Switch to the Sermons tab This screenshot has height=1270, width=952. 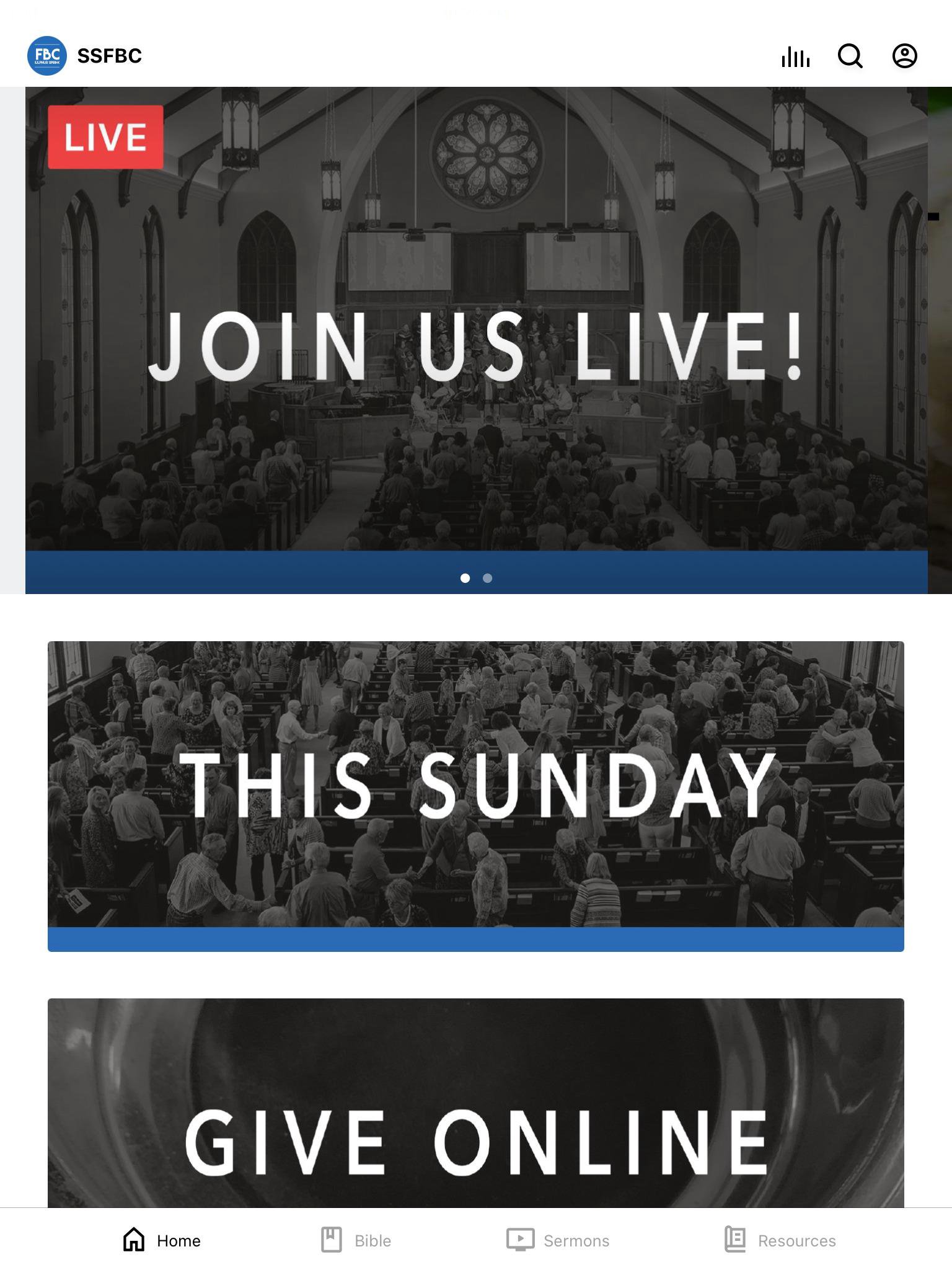coord(558,1240)
